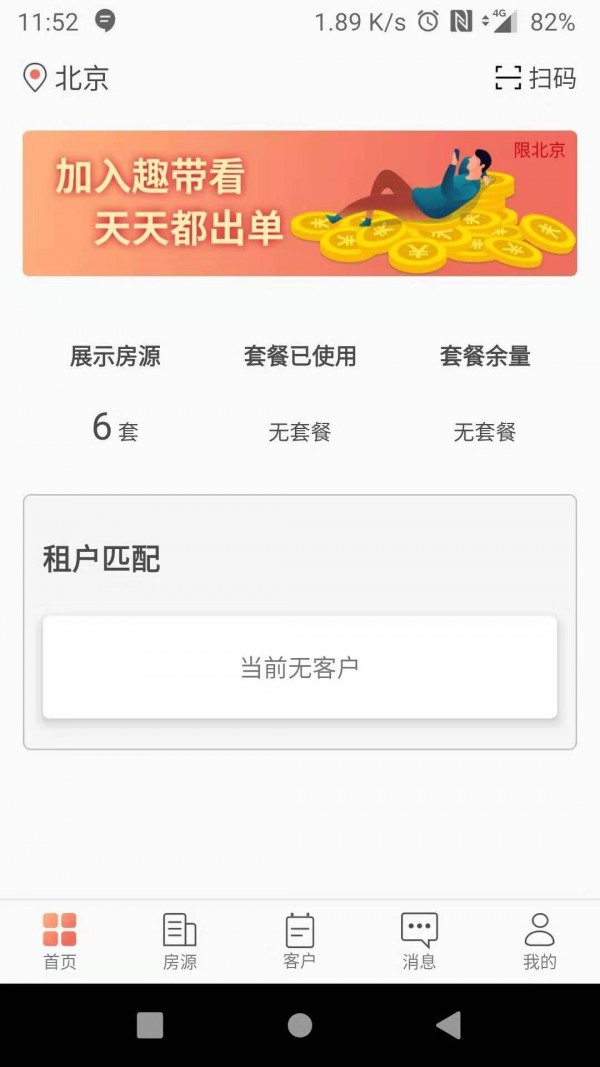The image size is (600, 1067).
Task: Change the city from 北京
Action: tap(67, 78)
